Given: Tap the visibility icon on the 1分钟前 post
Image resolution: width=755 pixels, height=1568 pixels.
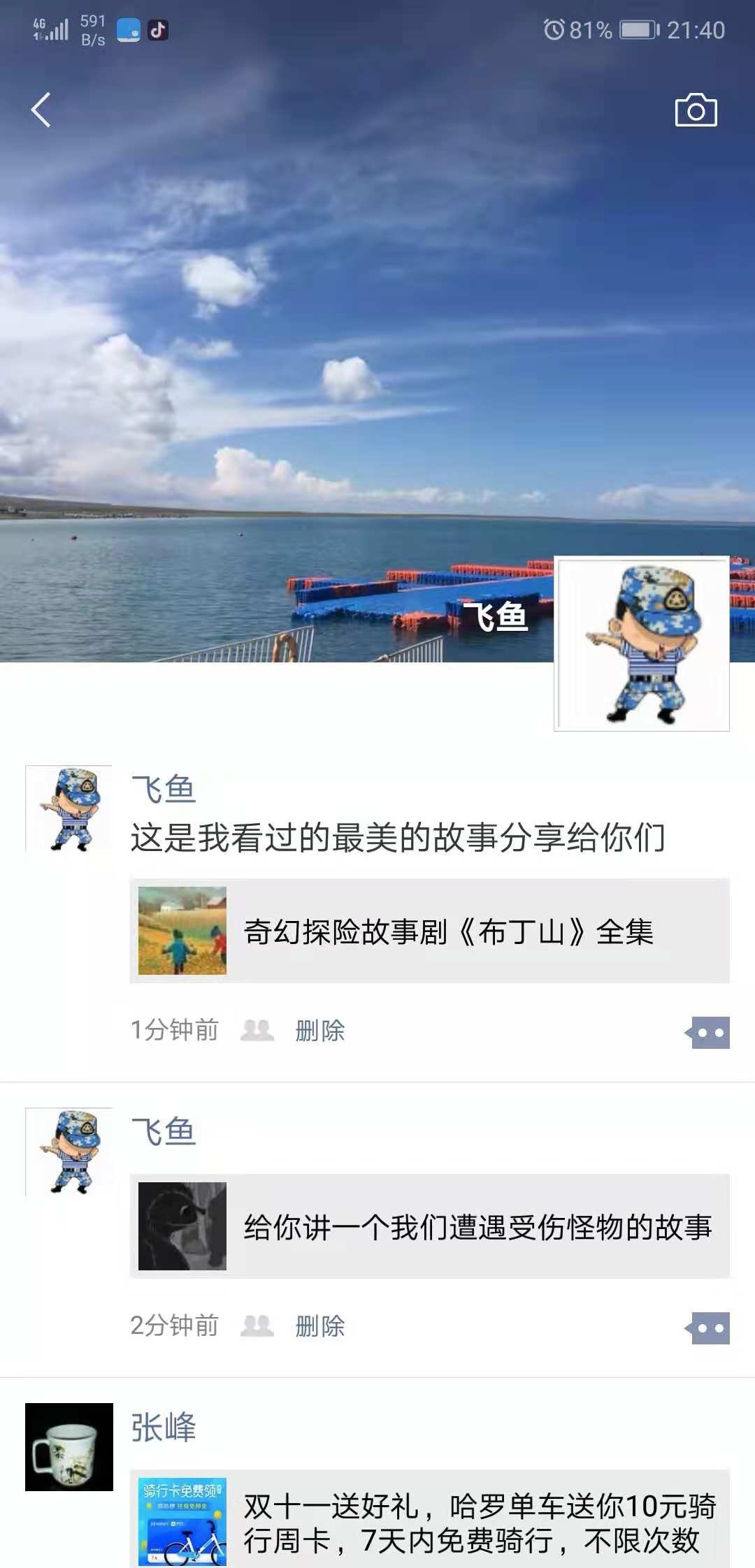Looking at the screenshot, I should click(257, 1031).
